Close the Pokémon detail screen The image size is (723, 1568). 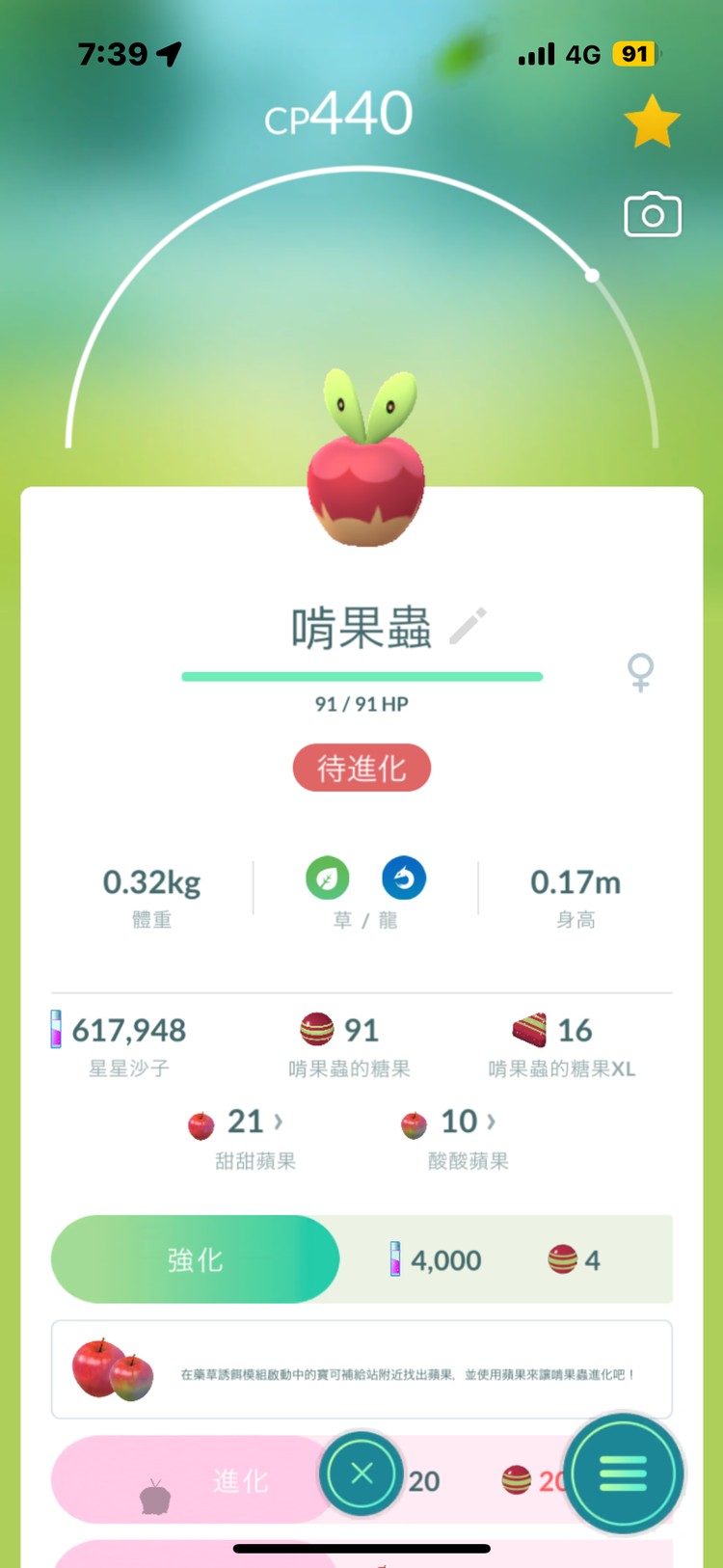361,1473
